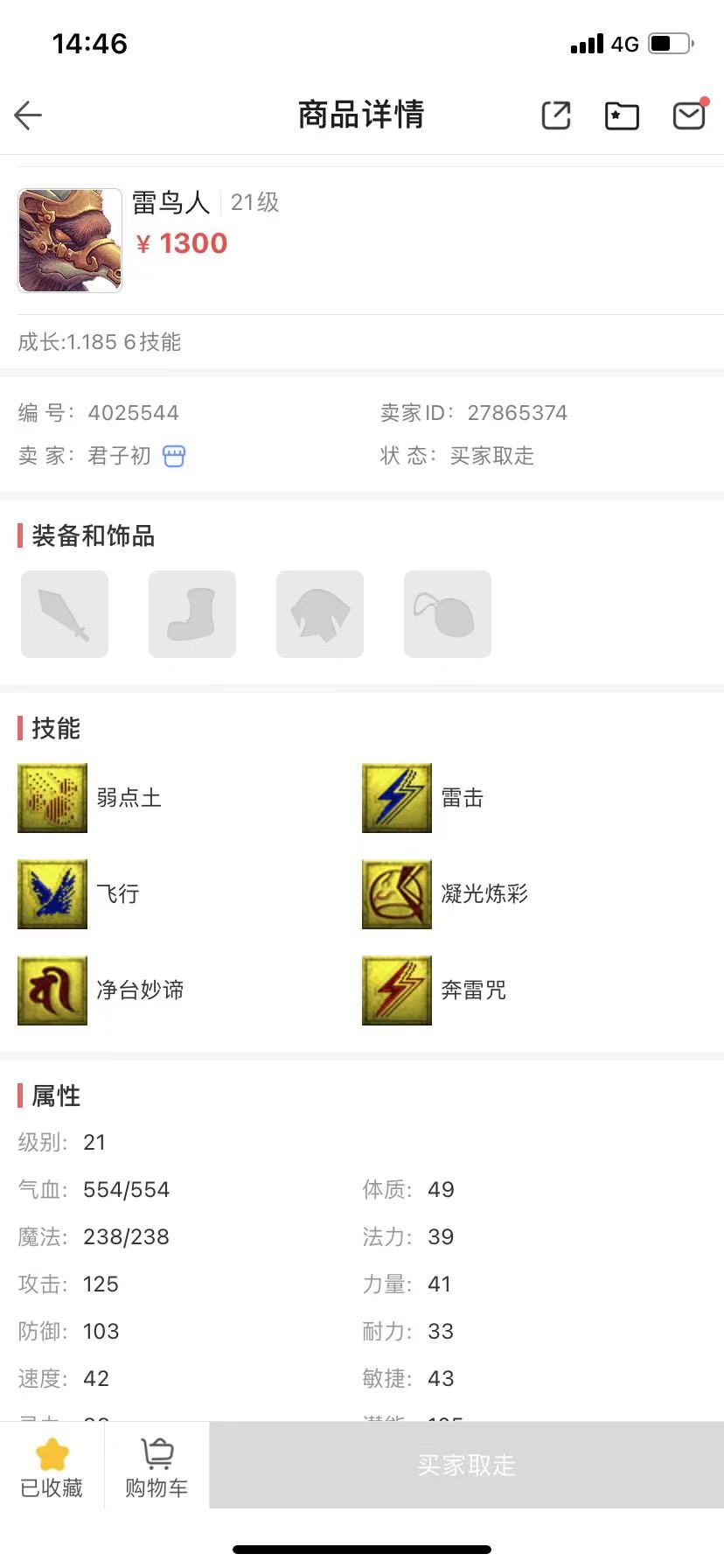Click the empty pendant equipment slot
Viewport: 724px width, 1568px height.
[x=447, y=613]
